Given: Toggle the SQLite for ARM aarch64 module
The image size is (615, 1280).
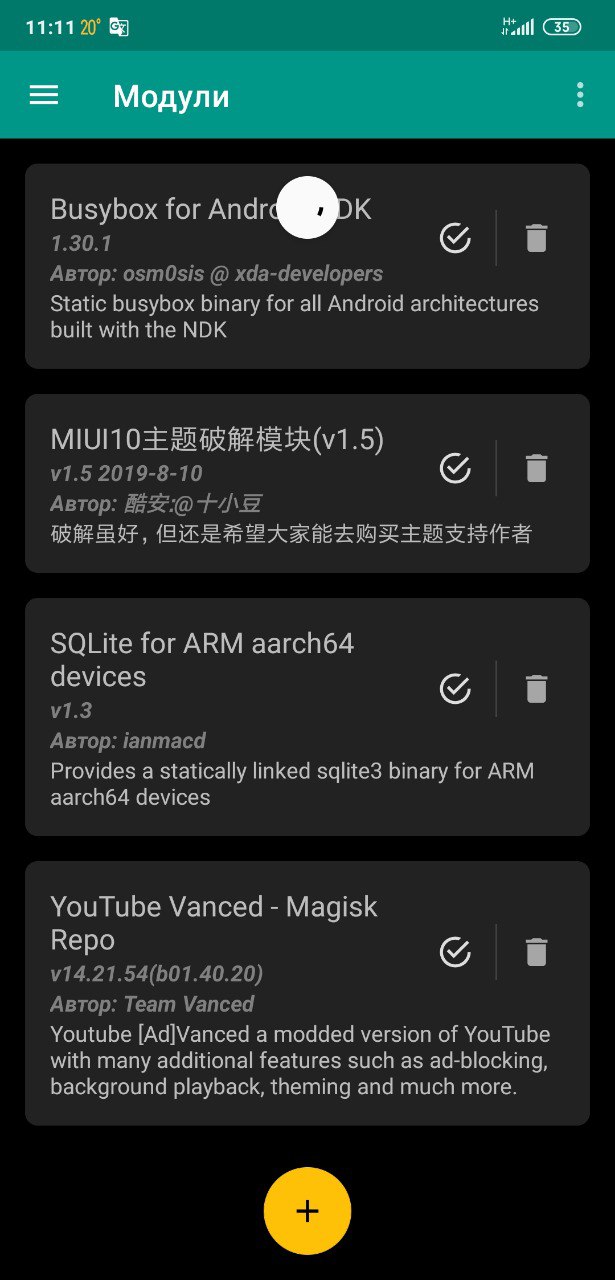Looking at the screenshot, I should click(455, 689).
